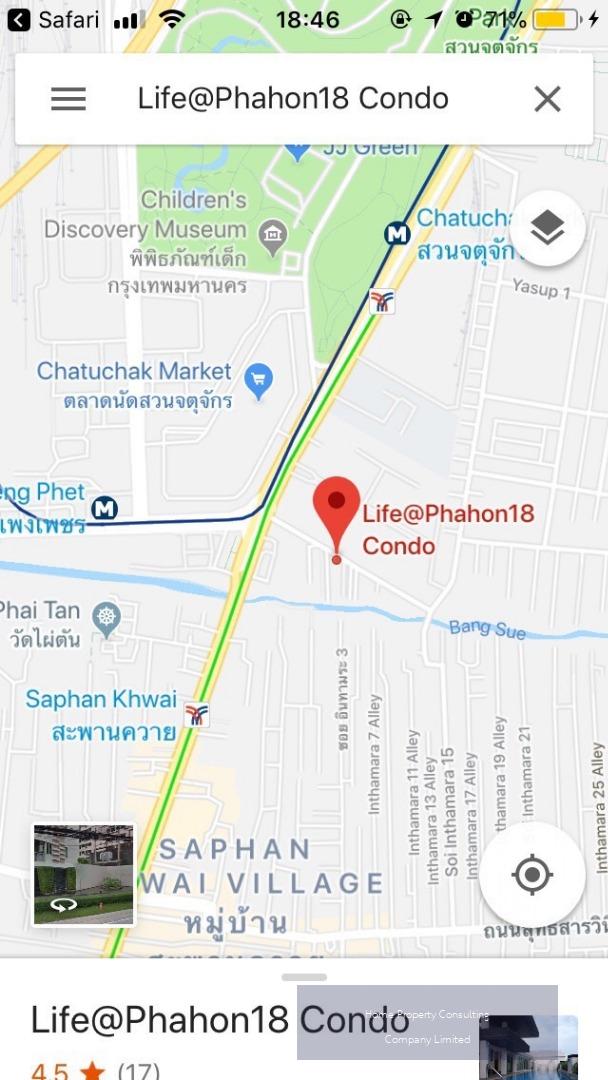Open the condo photo in the info card
The width and height of the screenshot is (608, 1080).
pos(528,1047)
